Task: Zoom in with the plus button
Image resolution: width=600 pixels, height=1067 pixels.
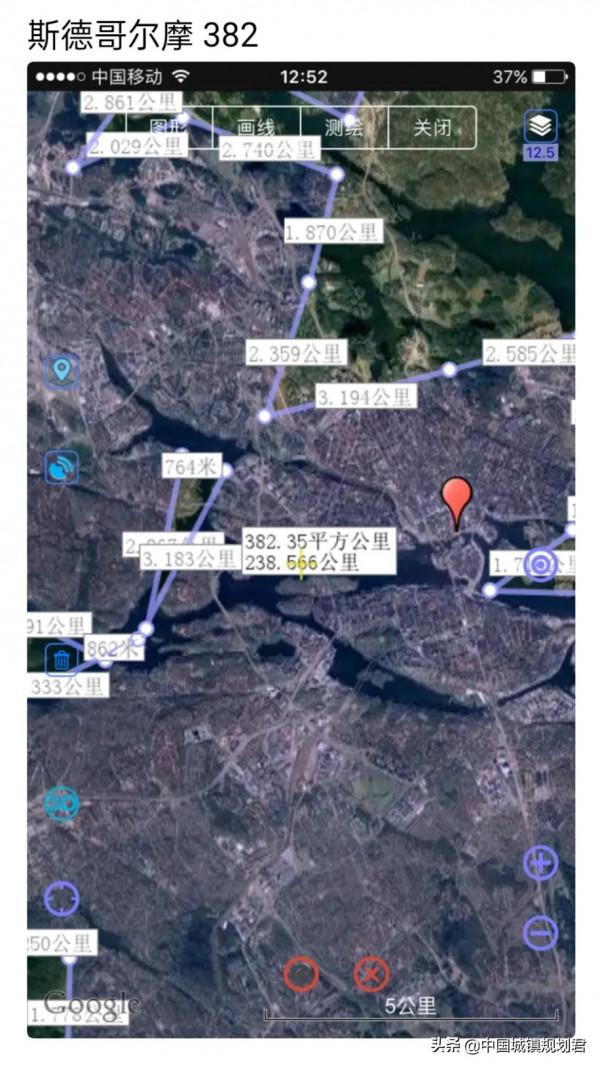Action: pyautogui.click(x=540, y=862)
